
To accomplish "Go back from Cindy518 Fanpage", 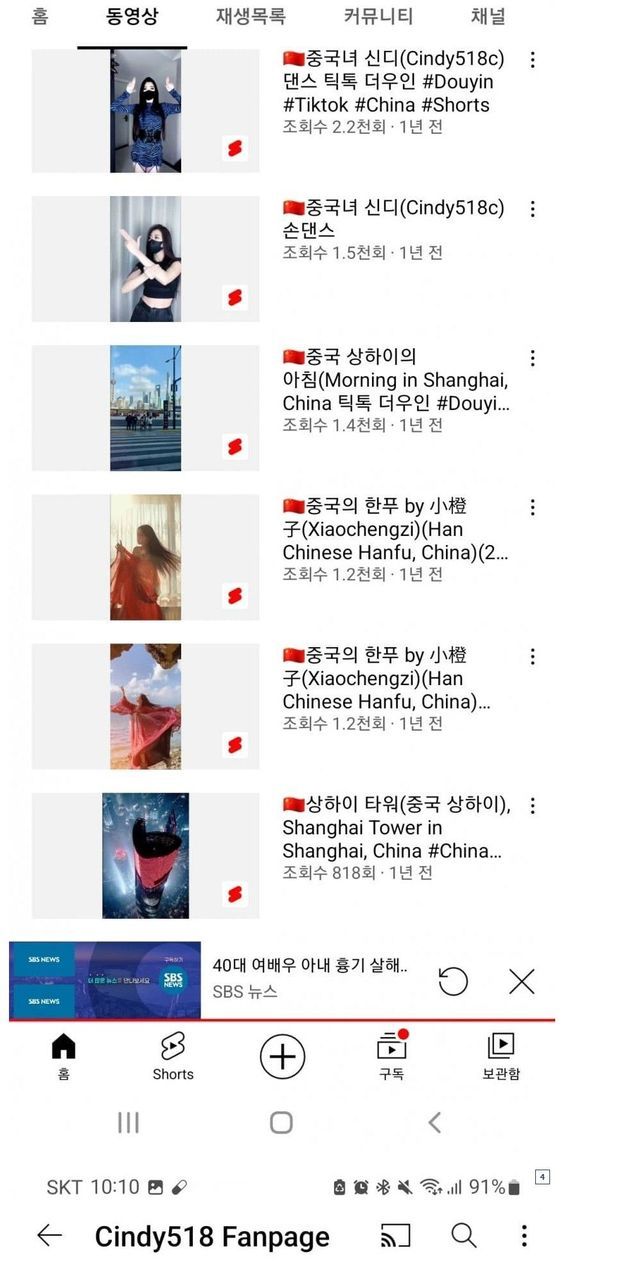I will [49, 1236].
